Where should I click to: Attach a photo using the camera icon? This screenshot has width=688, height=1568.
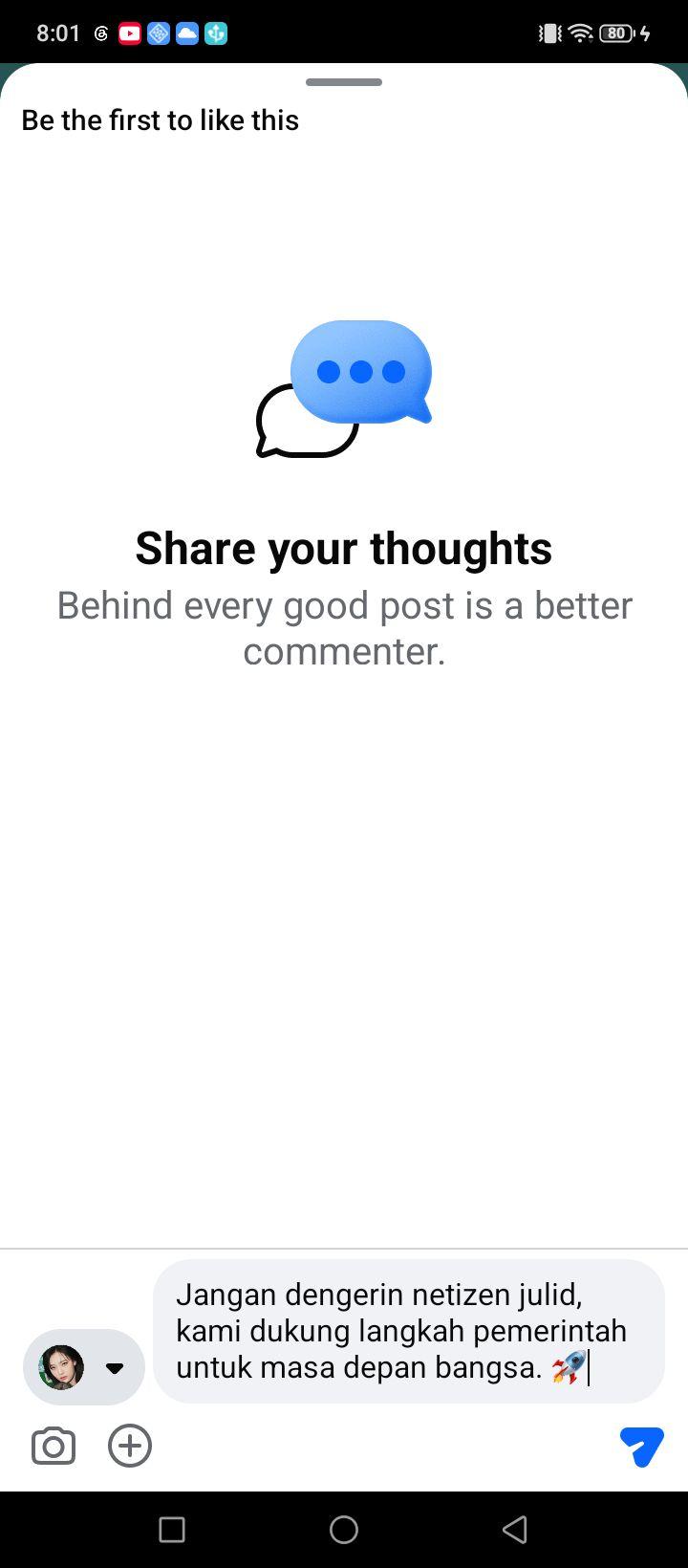coord(54,1446)
